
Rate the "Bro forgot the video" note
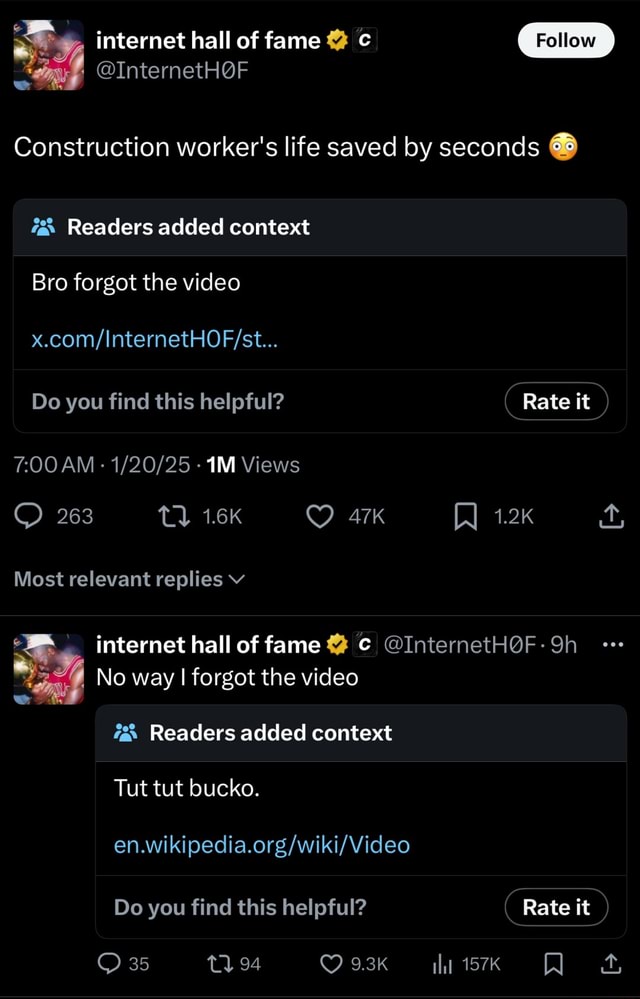[556, 402]
